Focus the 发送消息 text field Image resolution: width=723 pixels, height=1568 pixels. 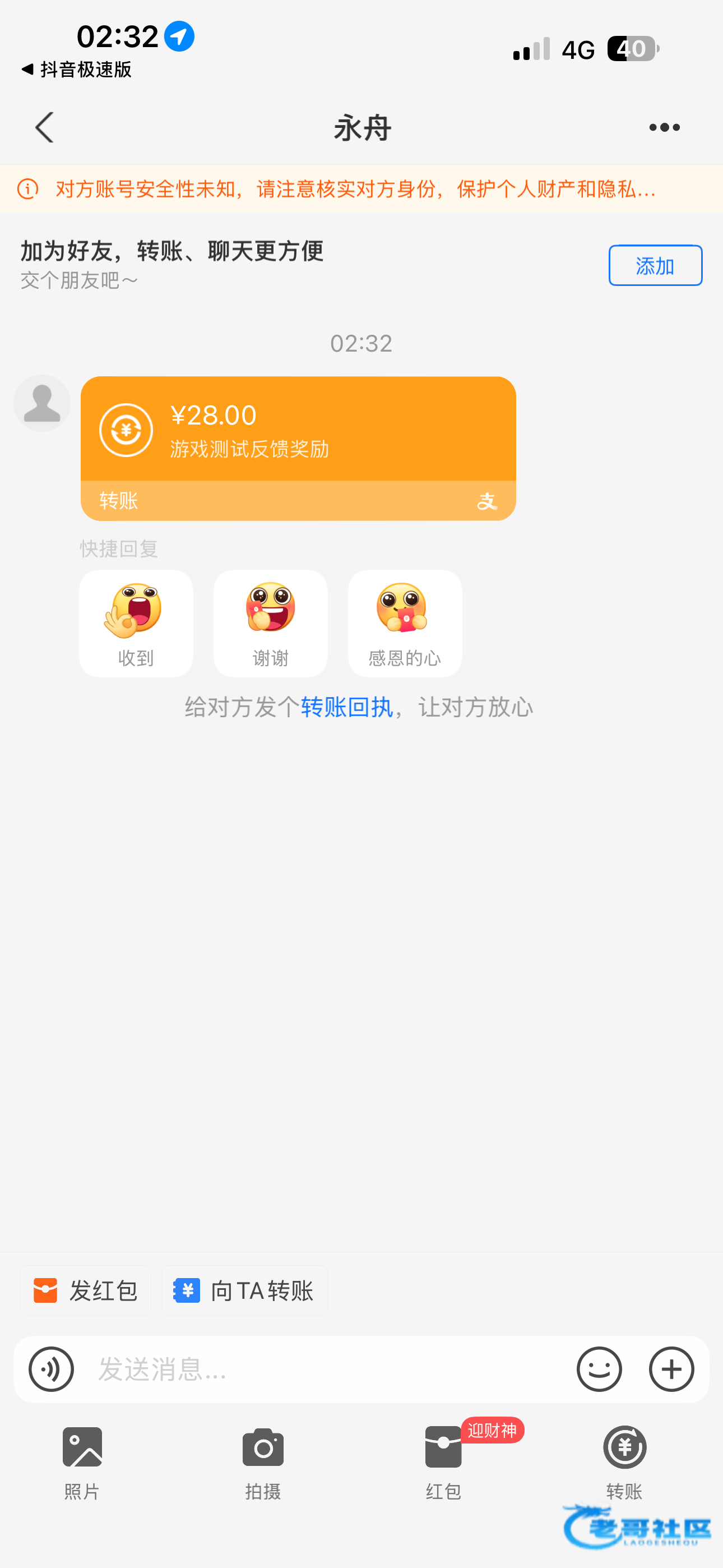click(328, 1369)
